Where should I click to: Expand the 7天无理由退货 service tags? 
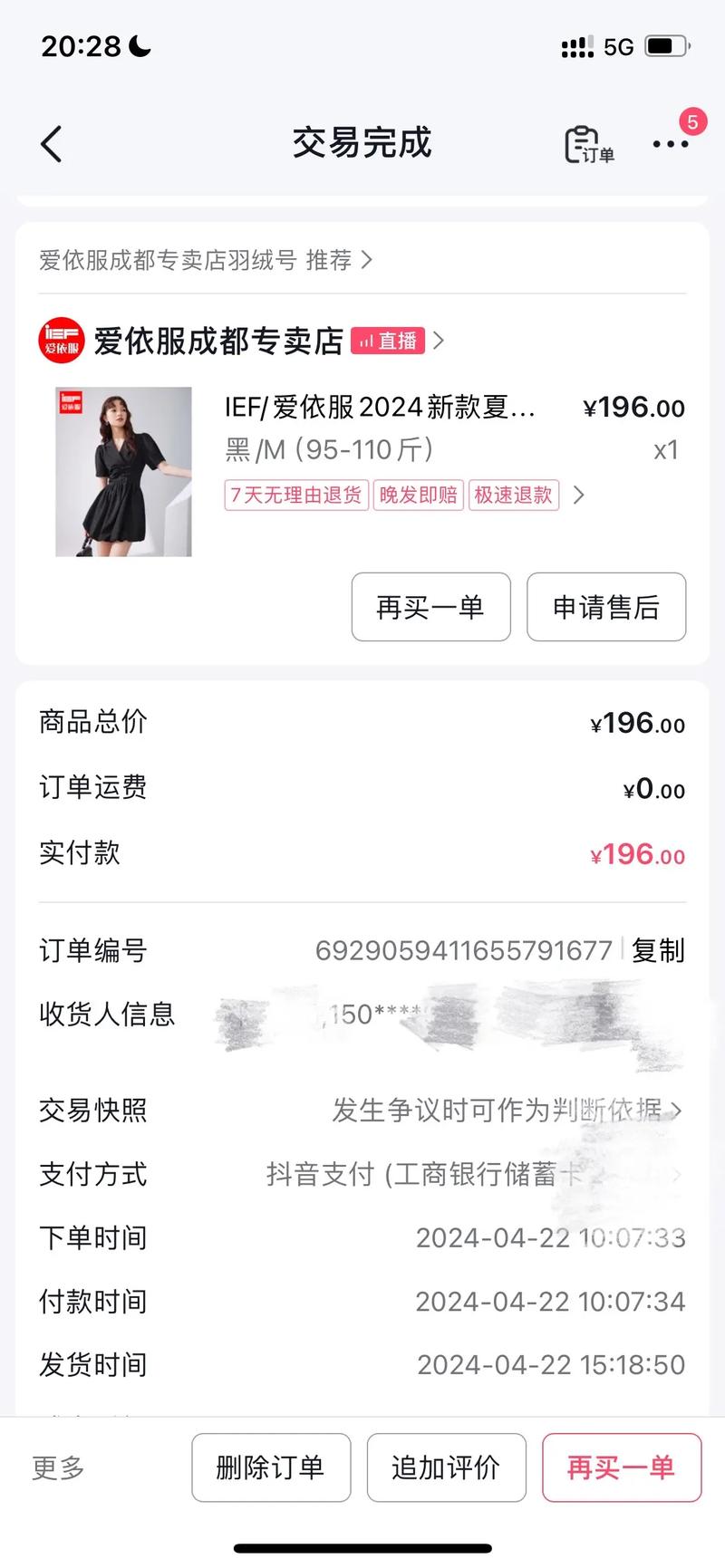pyautogui.click(x=404, y=495)
